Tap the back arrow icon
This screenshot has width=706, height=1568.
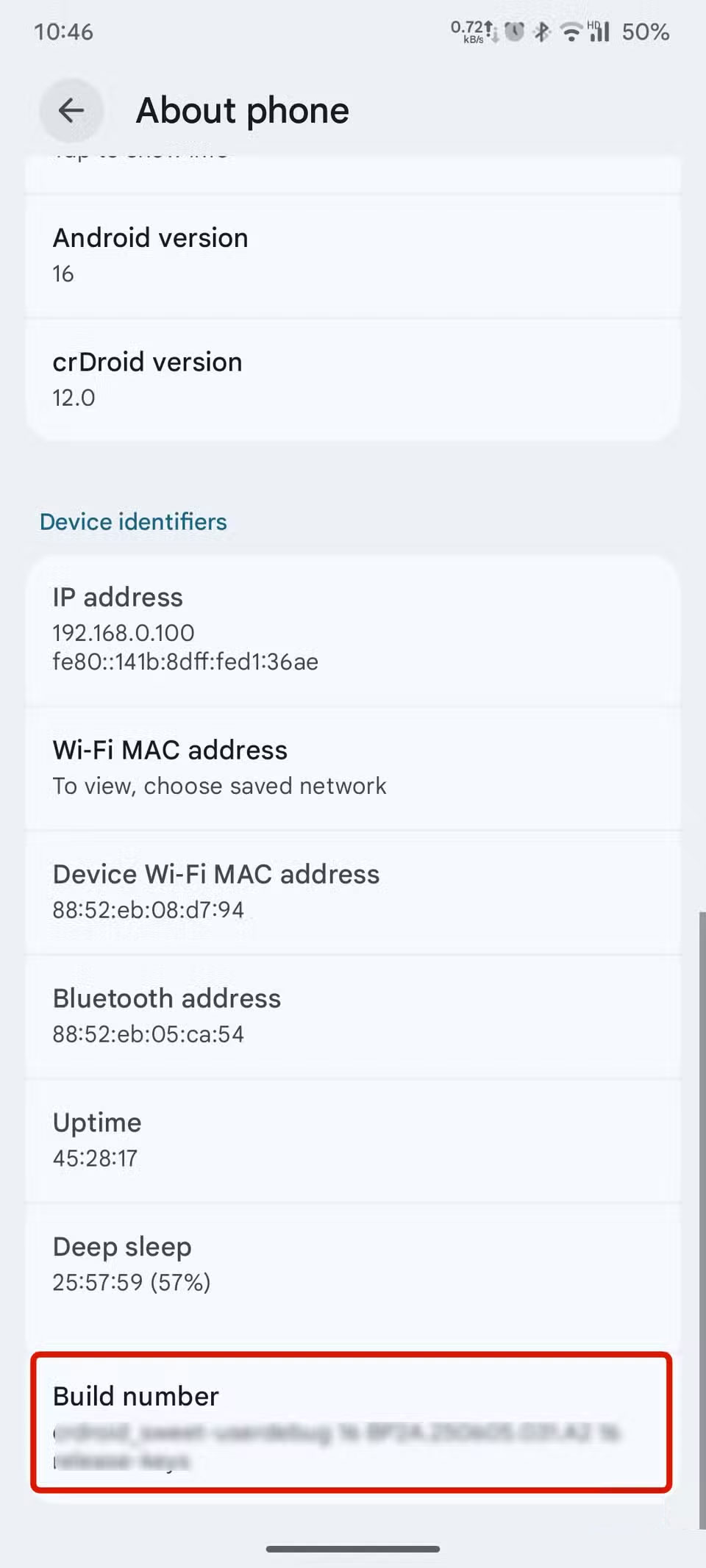pyautogui.click(x=71, y=111)
